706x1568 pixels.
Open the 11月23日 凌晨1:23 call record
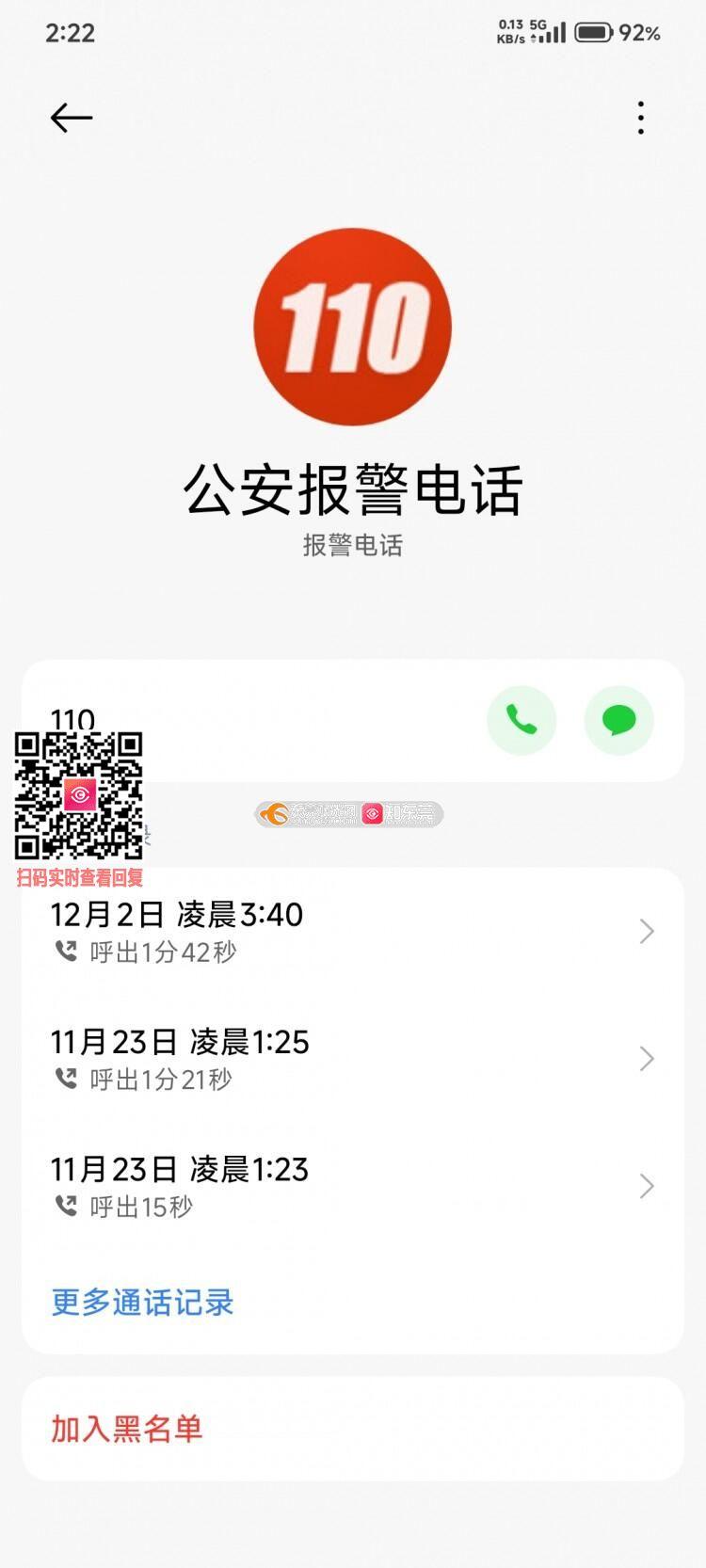[x=352, y=1186]
